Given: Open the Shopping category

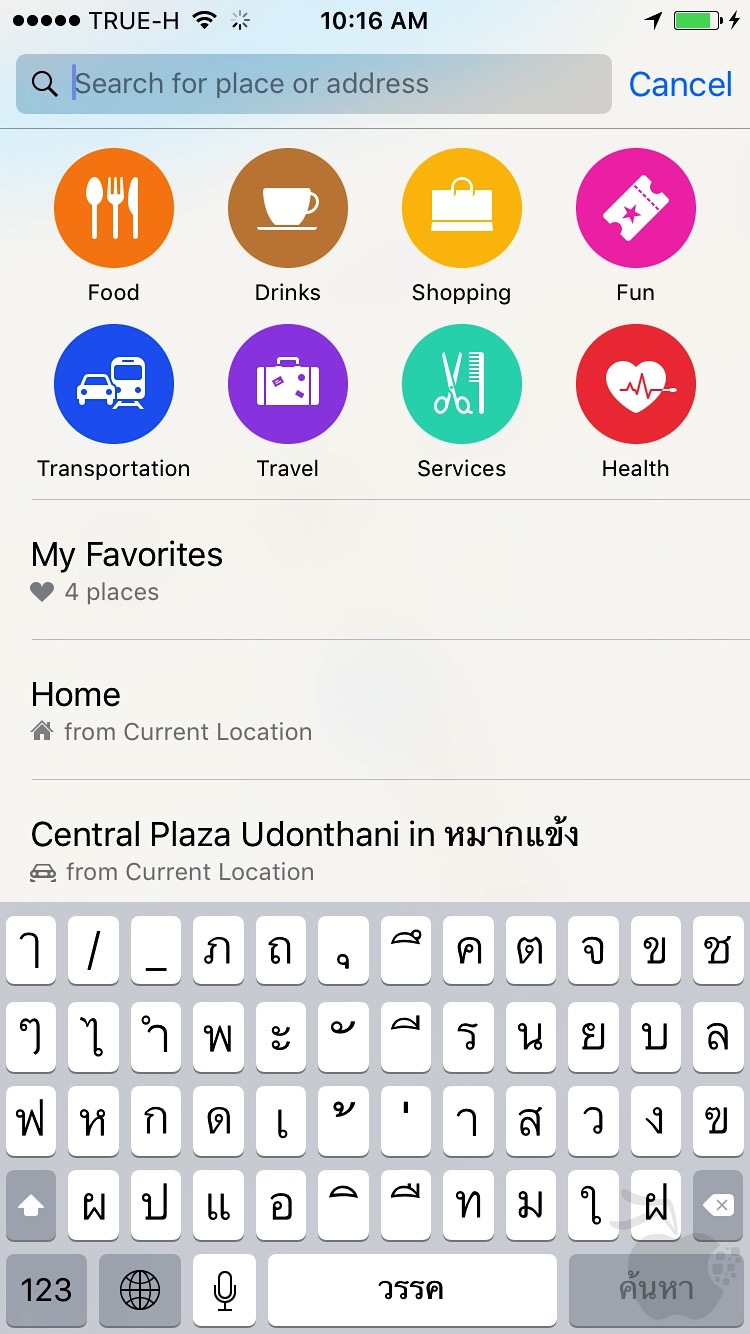Looking at the screenshot, I should tap(461, 207).
